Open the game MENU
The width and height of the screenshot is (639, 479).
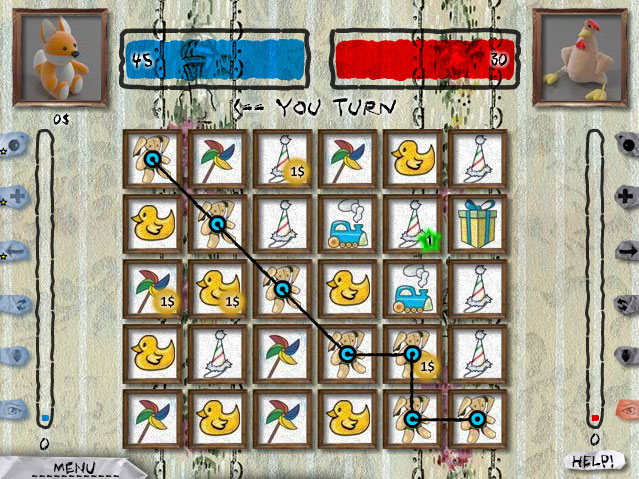coord(73,467)
